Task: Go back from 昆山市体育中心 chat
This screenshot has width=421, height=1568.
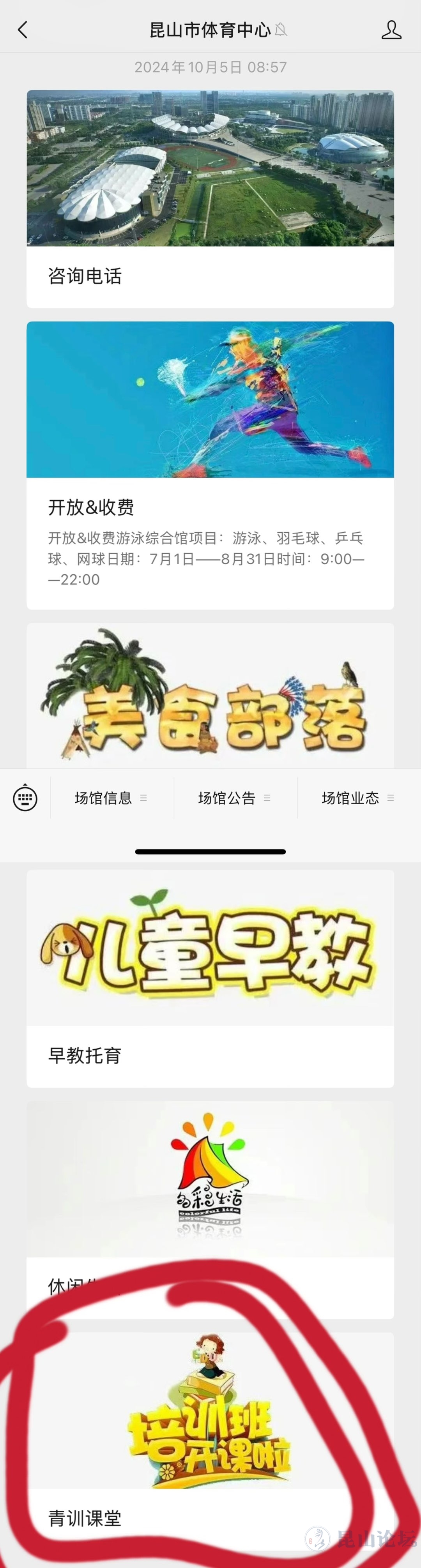Action: click(x=23, y=30)
